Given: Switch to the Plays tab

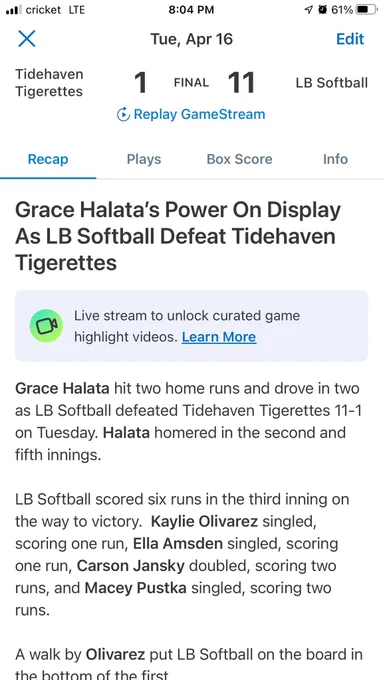Looking at the screenshot, I should click(x=144, y=159).
